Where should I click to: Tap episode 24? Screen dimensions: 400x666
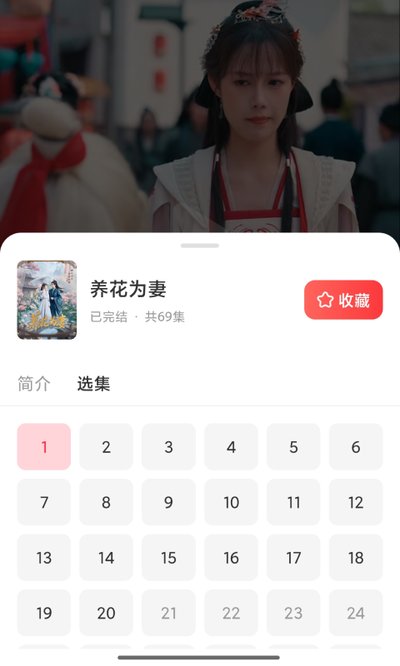tap(356, 612)
